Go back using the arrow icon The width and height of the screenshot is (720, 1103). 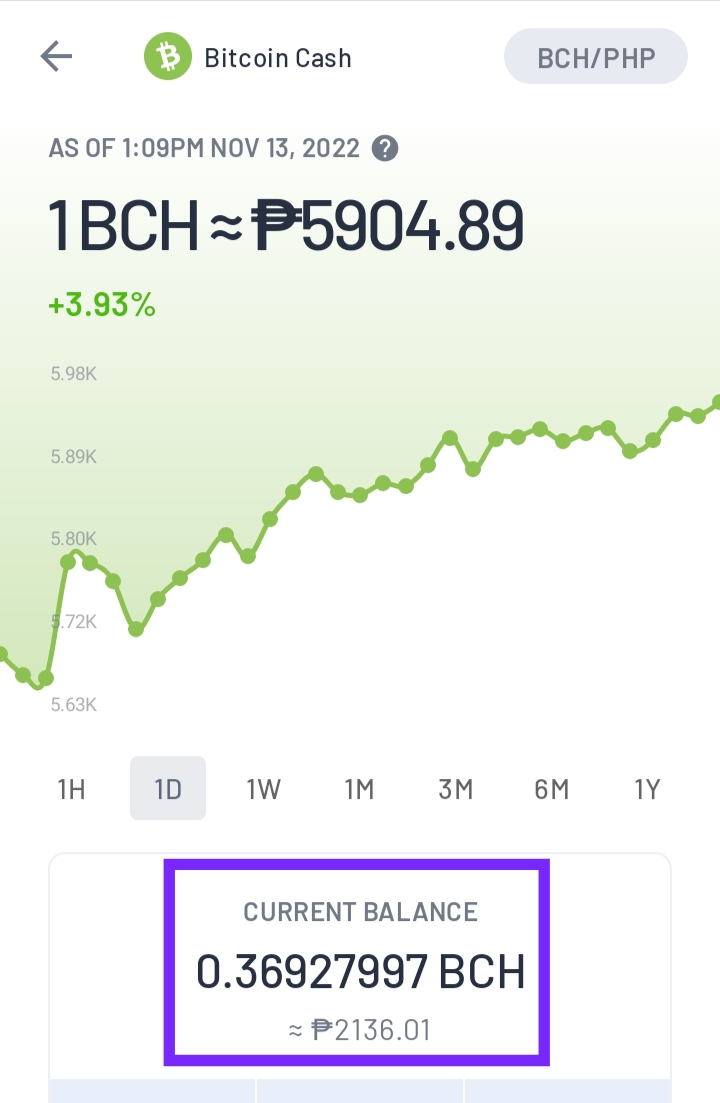(x=56, y=56)
